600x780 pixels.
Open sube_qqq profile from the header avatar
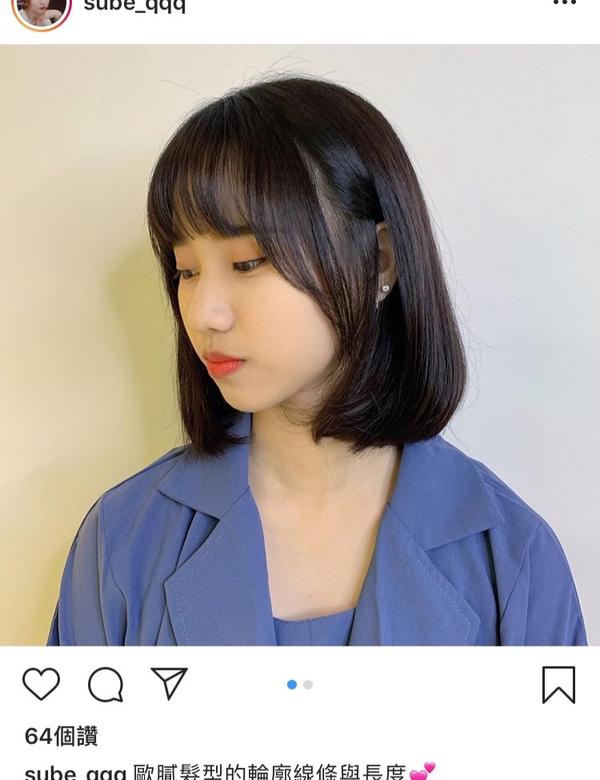tap(41, 10)
